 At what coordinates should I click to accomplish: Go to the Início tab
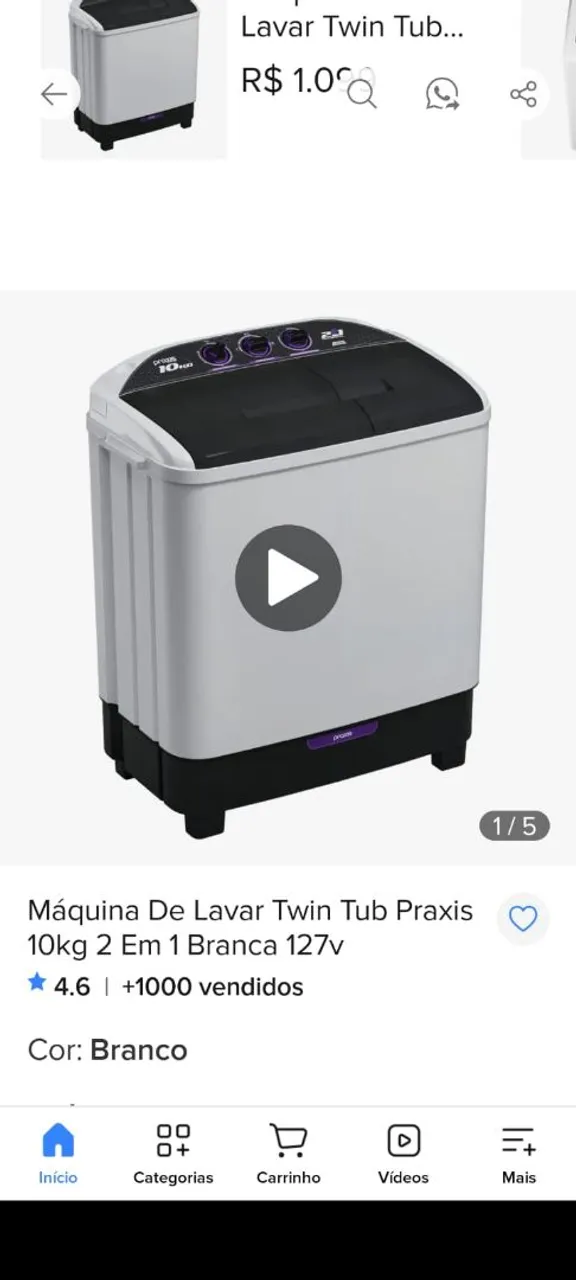pyautogui.click(x=58, y=1153)
